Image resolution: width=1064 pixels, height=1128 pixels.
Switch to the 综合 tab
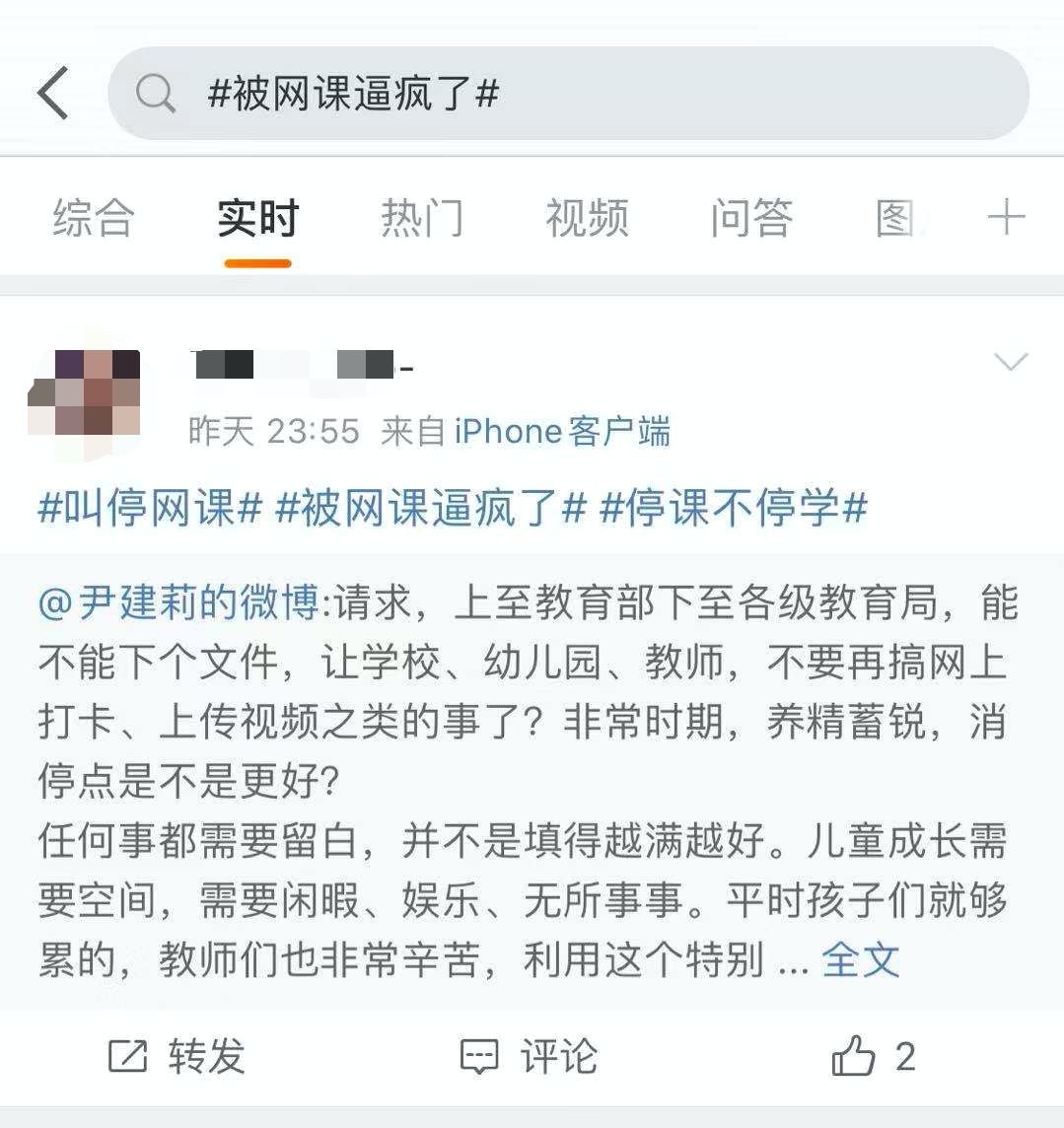pyautogui.click(x=94, y=218)
